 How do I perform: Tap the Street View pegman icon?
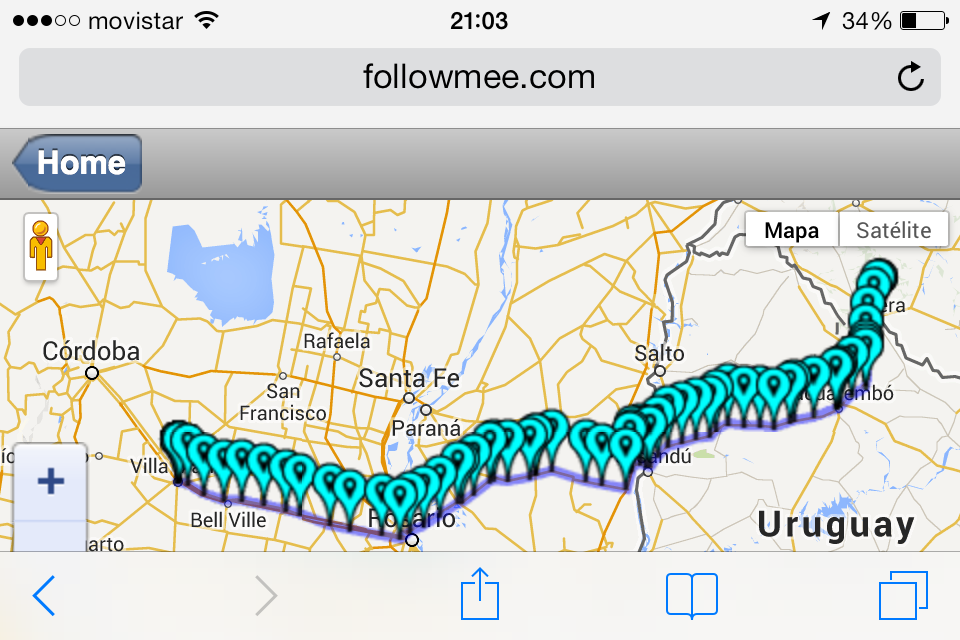[x=41, y=246]
